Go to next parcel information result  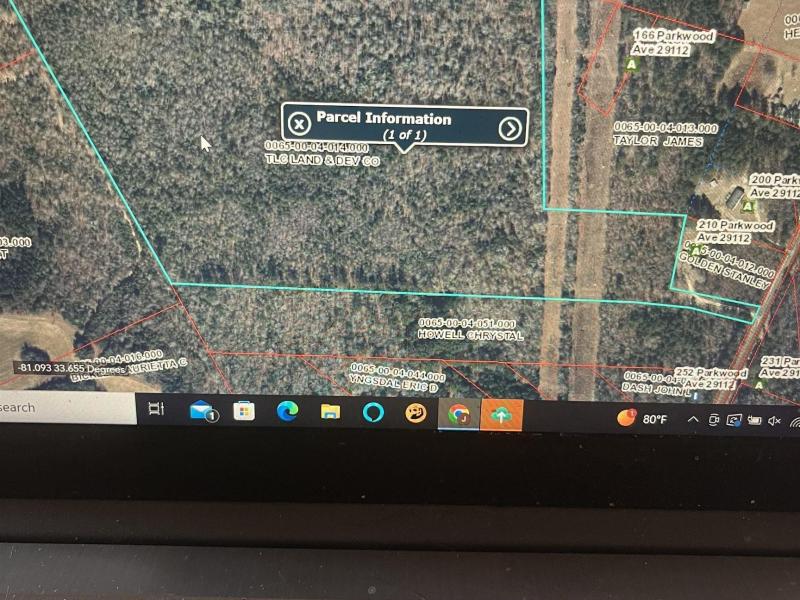point(510,128)
